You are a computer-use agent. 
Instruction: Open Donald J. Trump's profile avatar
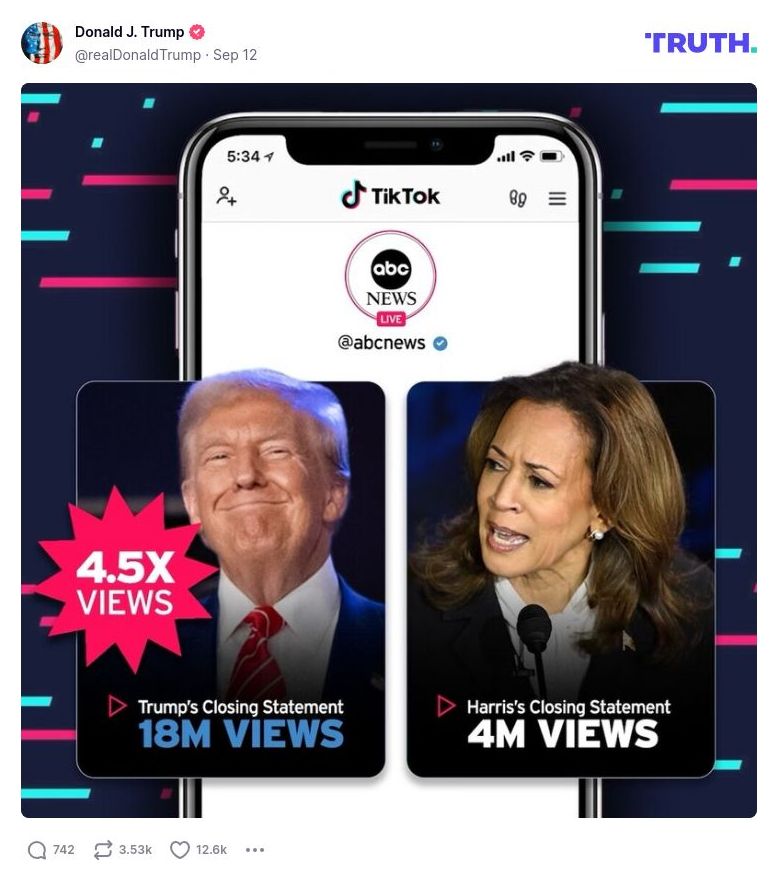42,43
